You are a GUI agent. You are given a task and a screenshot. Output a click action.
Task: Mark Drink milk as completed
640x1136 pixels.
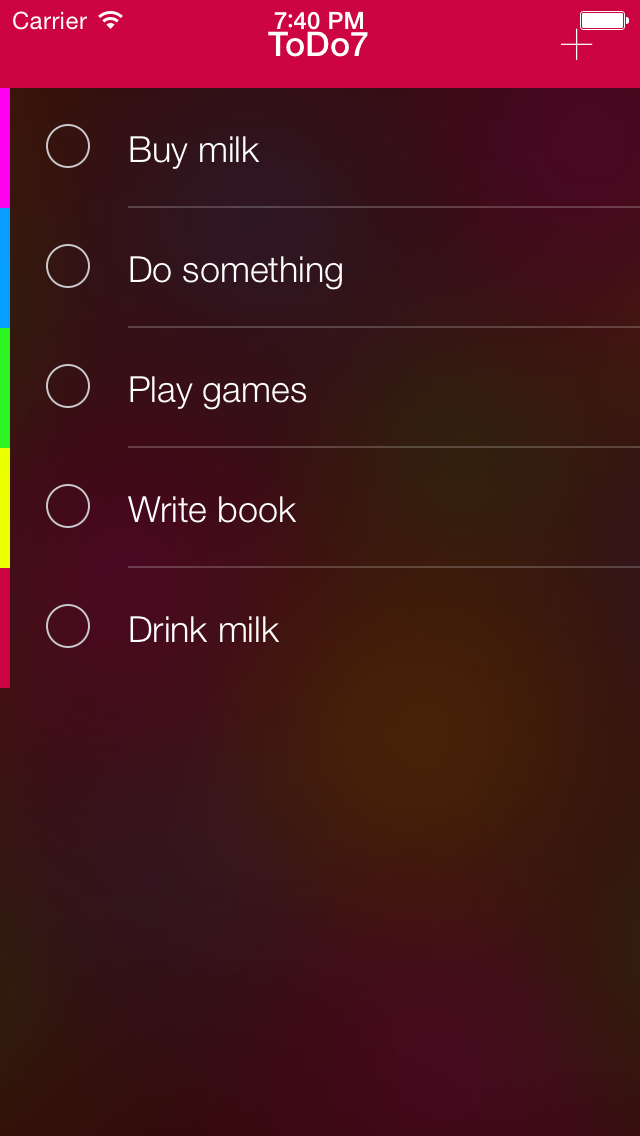click(68, 626)
